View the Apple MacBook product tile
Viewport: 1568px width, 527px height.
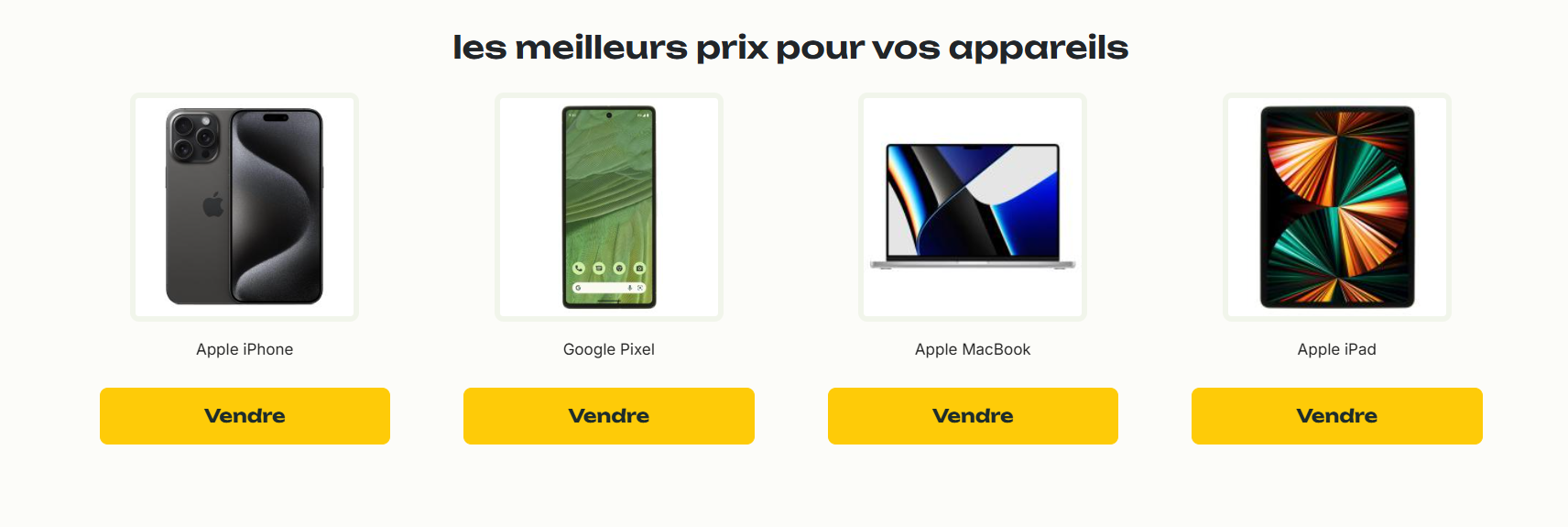(x=973, y=207)
